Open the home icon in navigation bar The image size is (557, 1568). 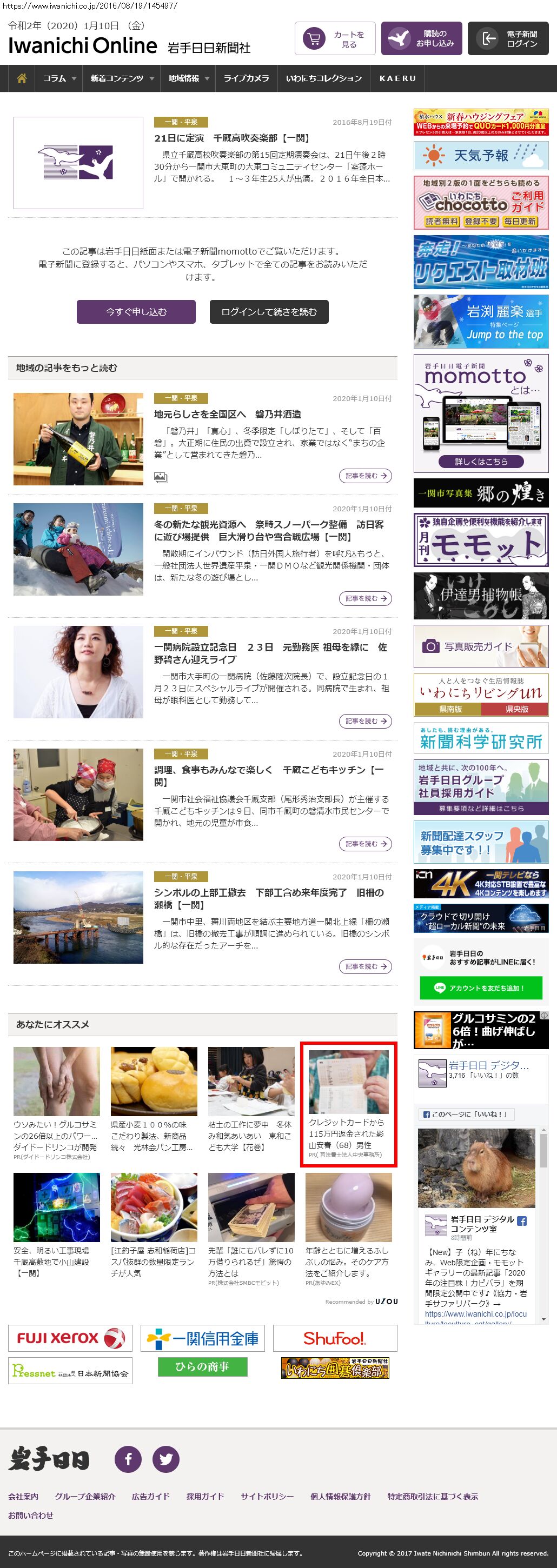click(x=22, y=78)
